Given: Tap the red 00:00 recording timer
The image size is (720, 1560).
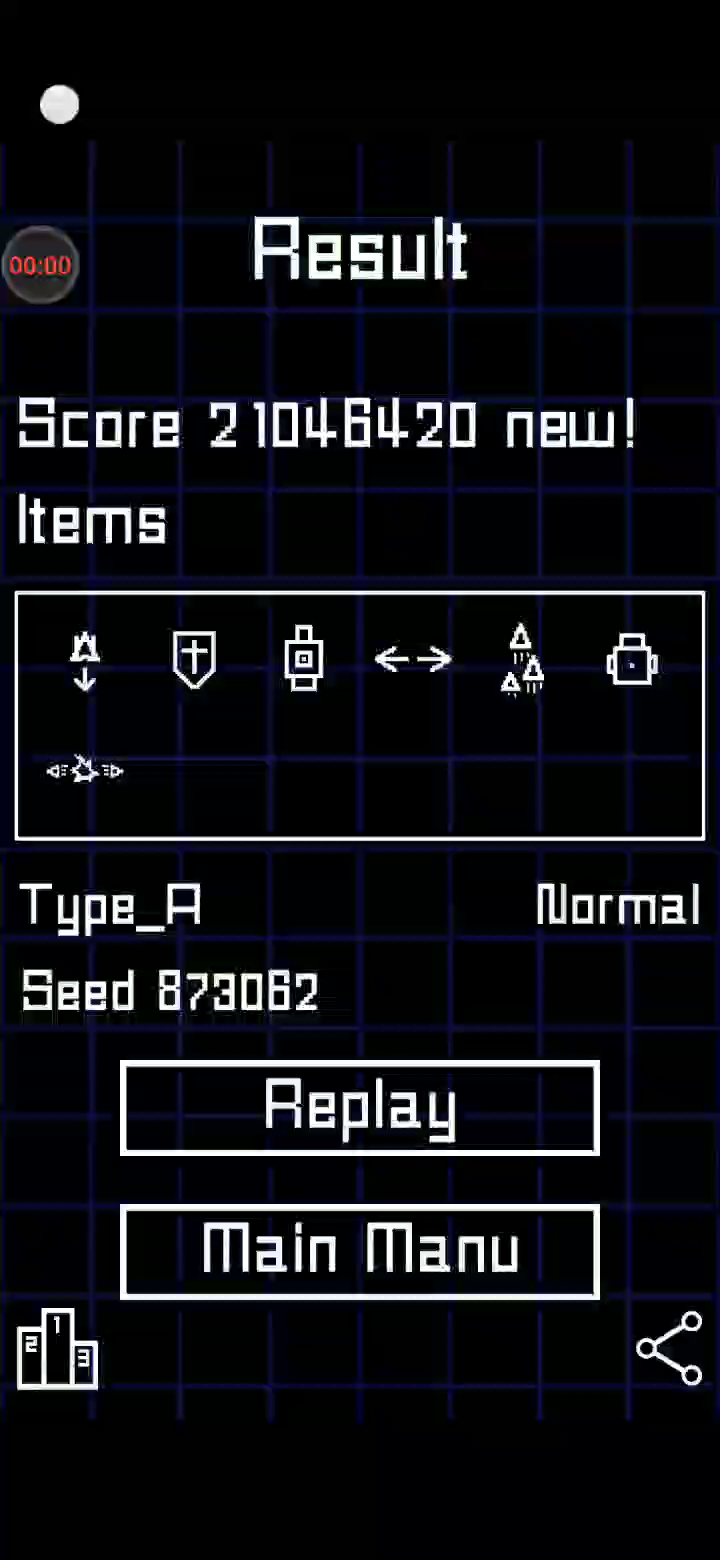Looking at the screenshot, I should click(40, 265).
